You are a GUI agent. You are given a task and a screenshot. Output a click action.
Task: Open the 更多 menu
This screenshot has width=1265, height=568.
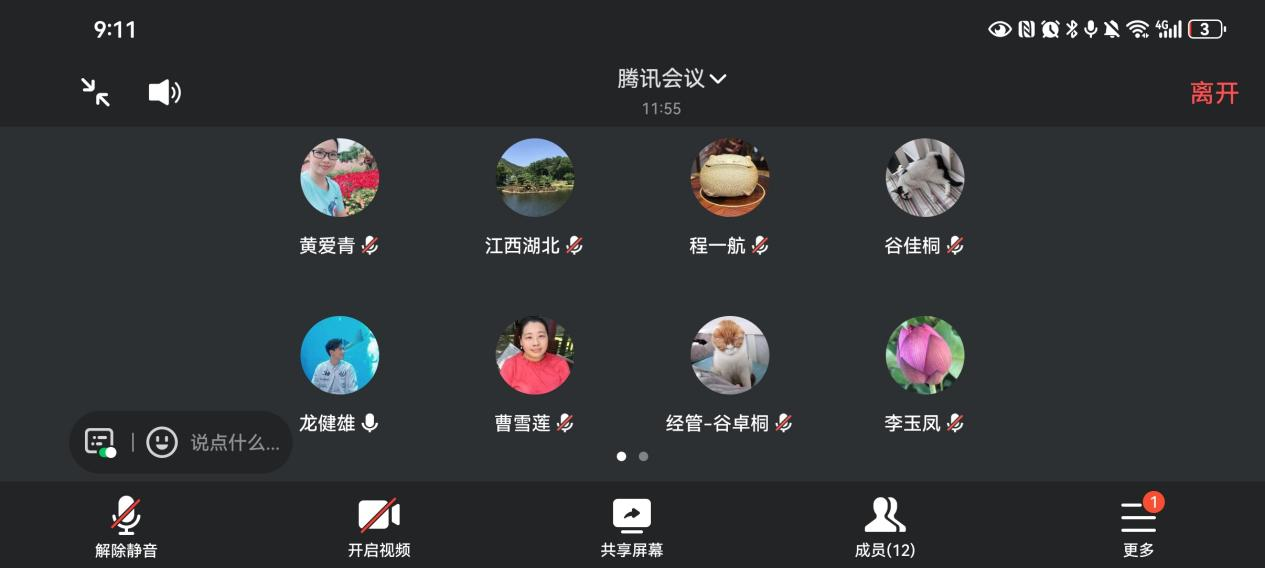point(1138,527)
